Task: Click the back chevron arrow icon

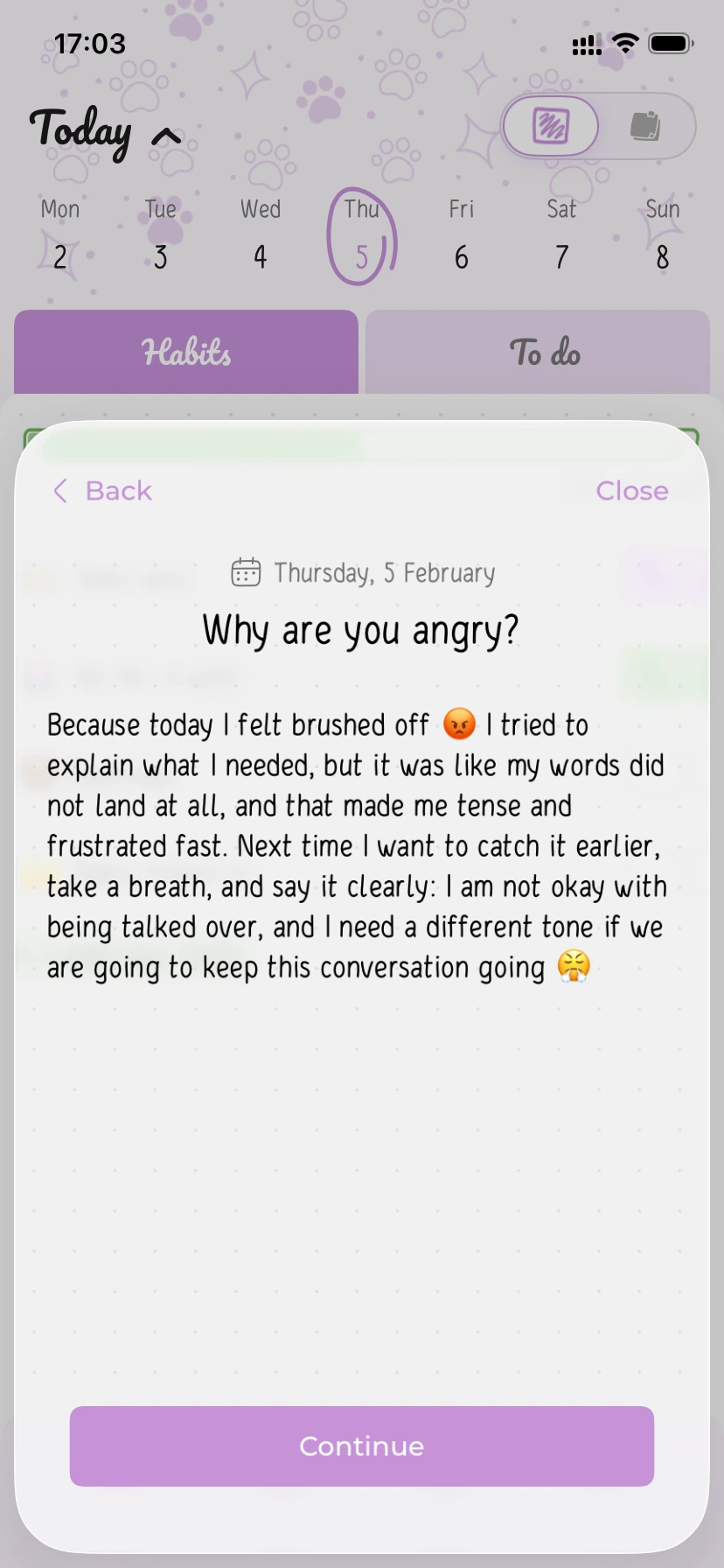Action: click(x=59, y=491)
